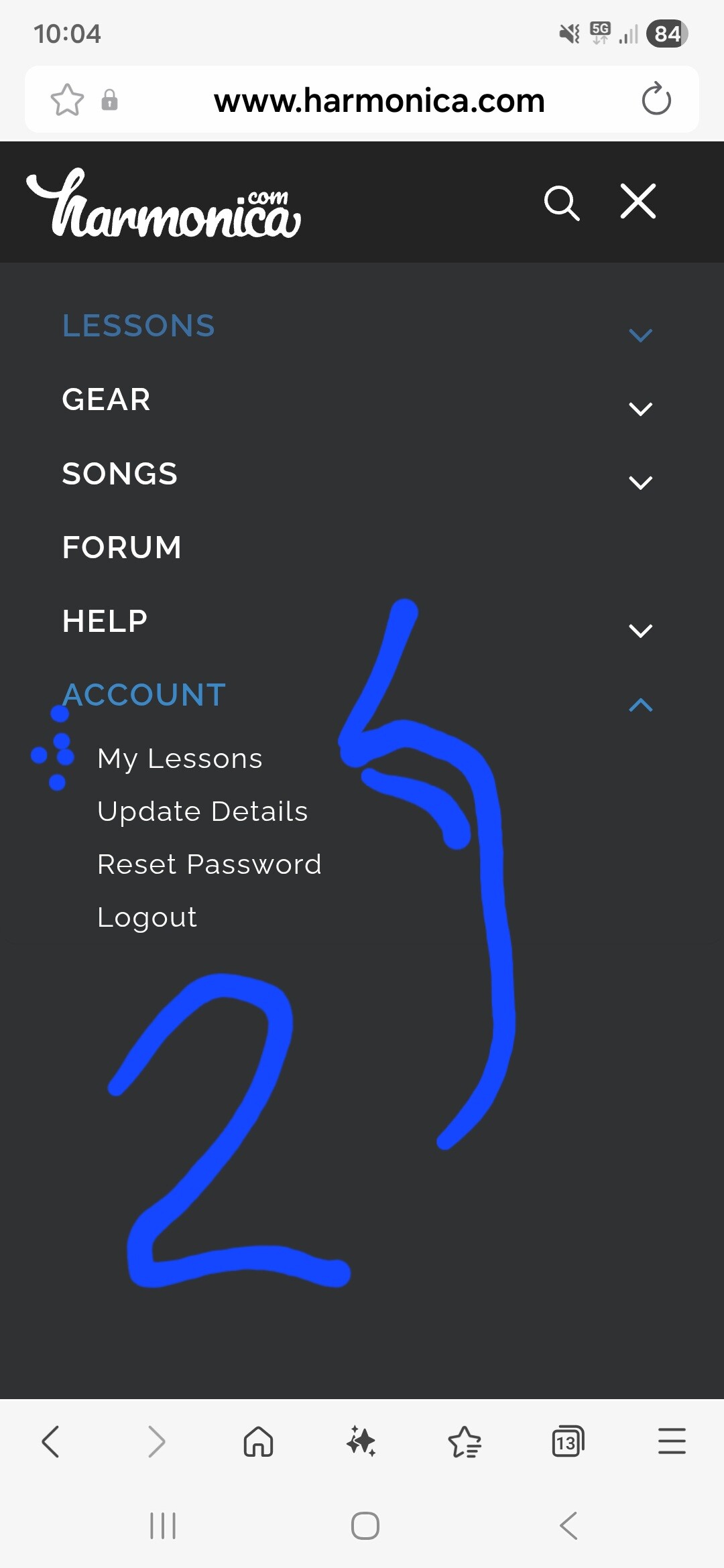Expand the Gear submenu chevron
This screenshot has height=1568, width=724.
[640, 408]
